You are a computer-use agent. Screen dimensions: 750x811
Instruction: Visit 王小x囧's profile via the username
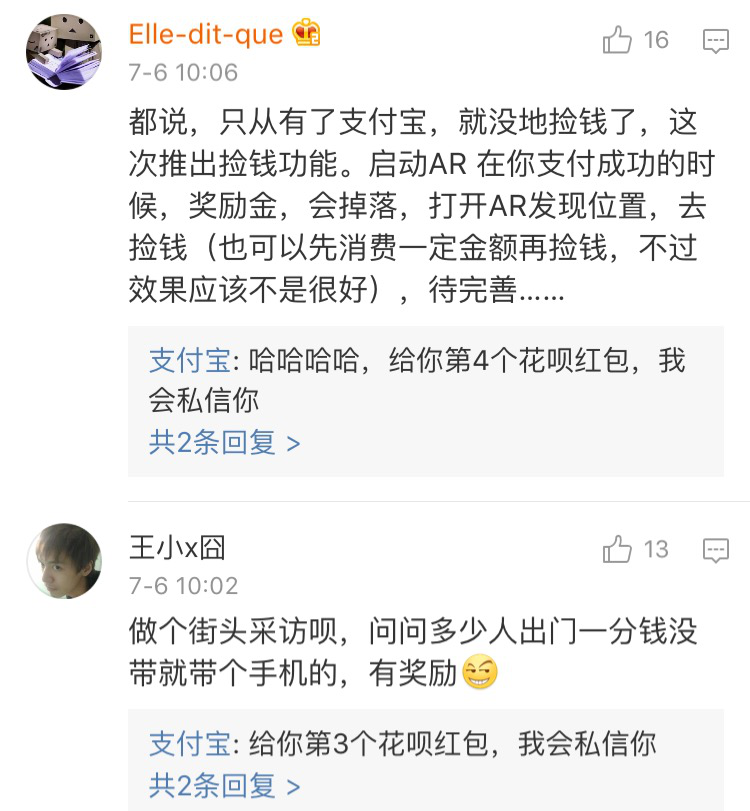177,547
